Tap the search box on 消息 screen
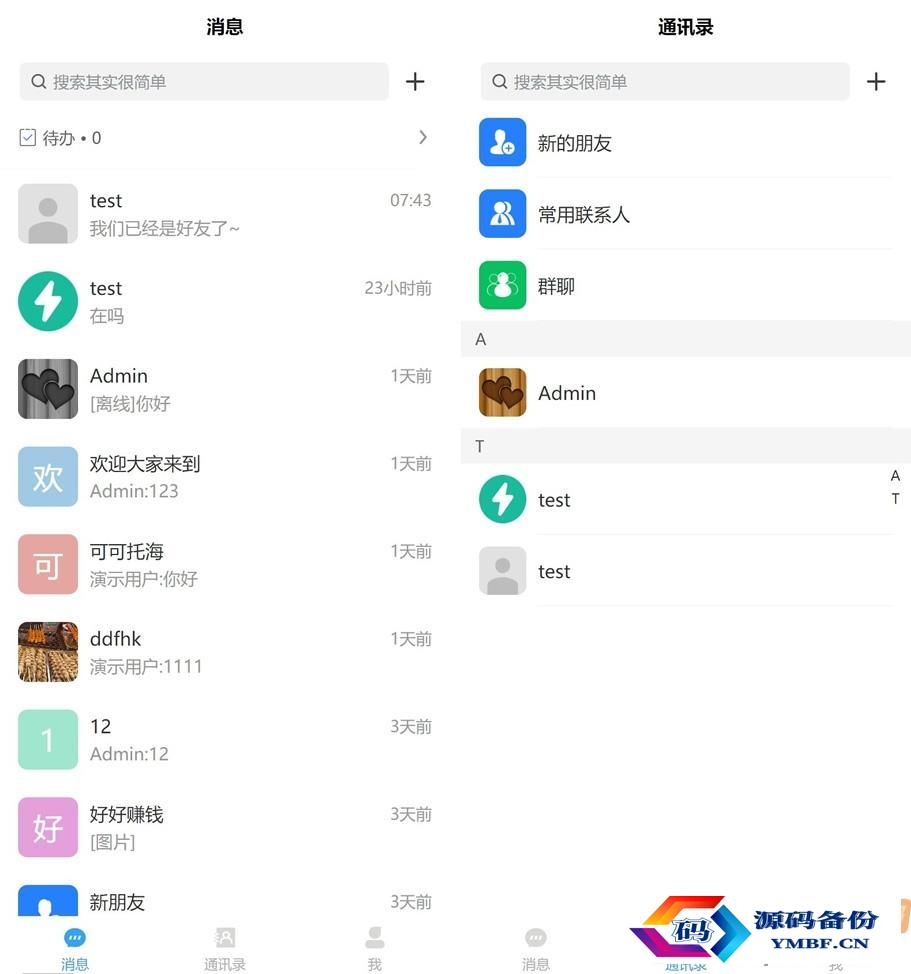The height and width of the screenshot is (974, 911). pyautogui.click(x=204, y=82)
